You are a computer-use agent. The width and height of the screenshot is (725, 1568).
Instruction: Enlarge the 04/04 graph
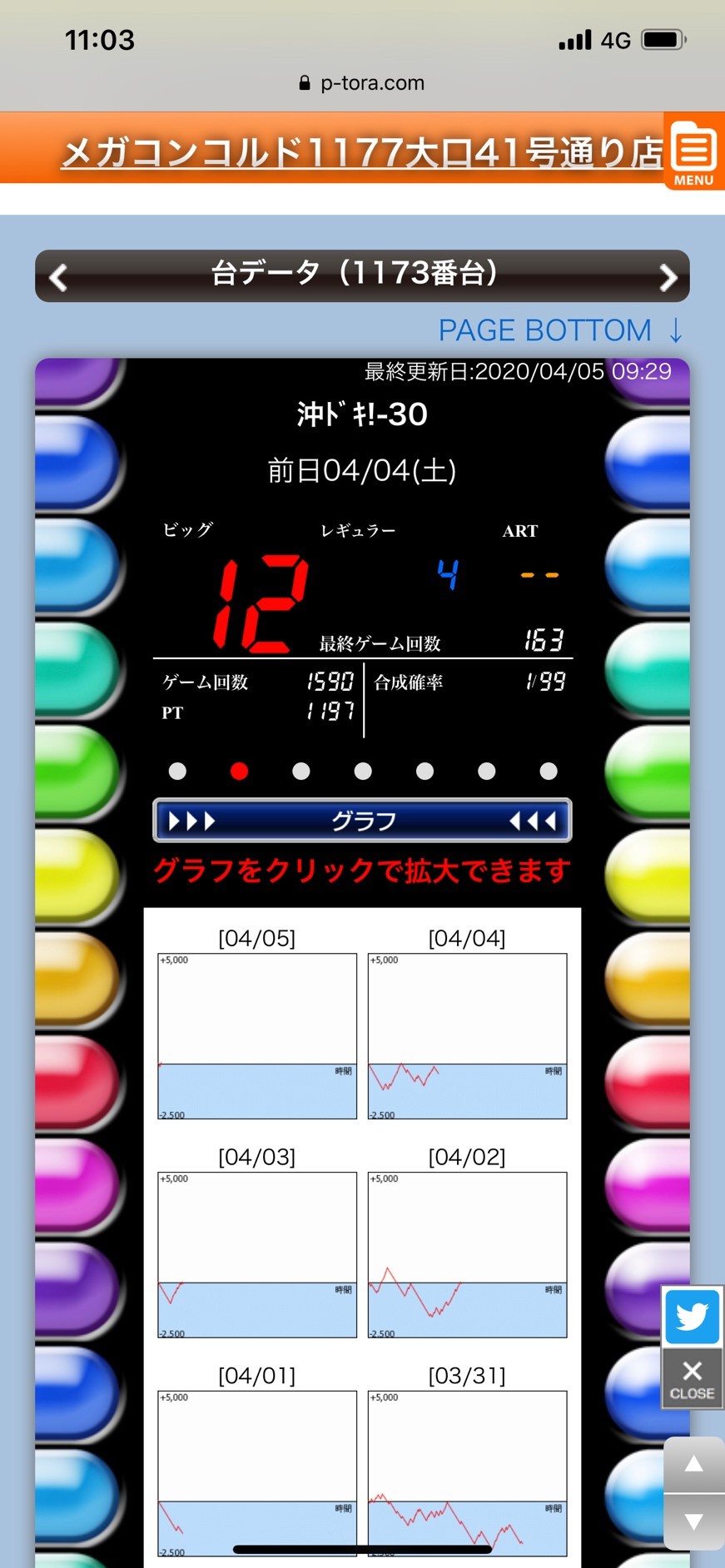467,1036
